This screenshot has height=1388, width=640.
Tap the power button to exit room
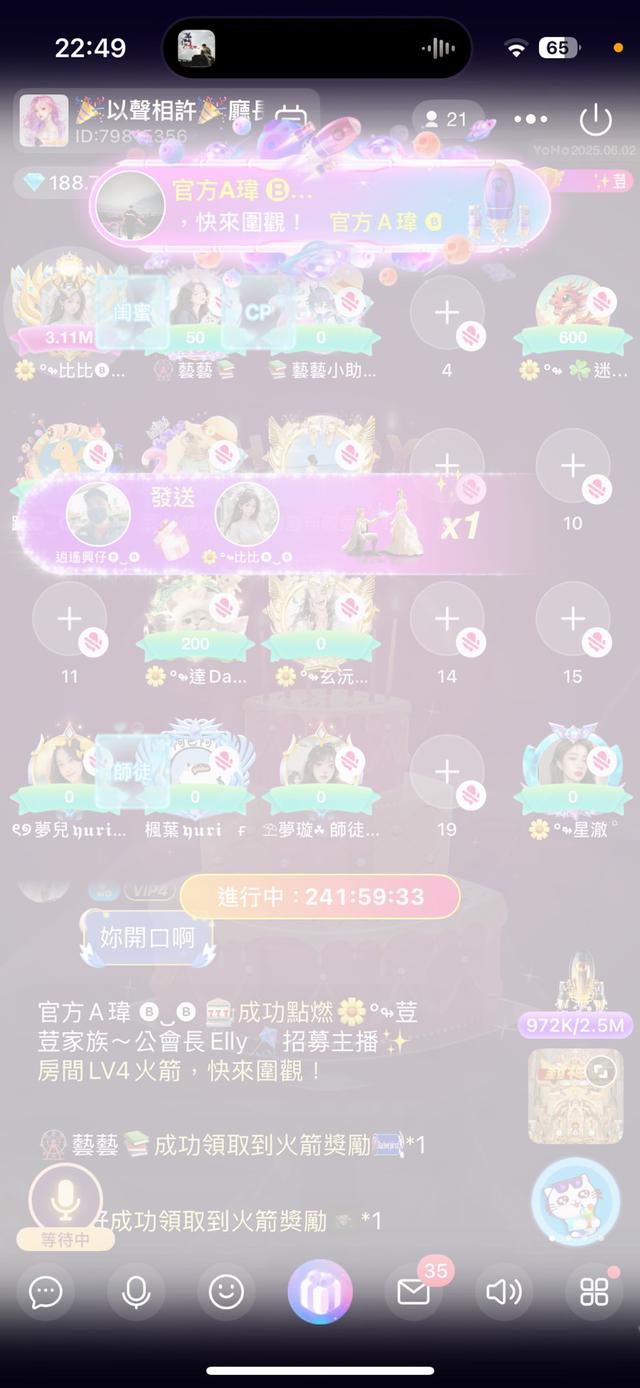coord(595,120)
